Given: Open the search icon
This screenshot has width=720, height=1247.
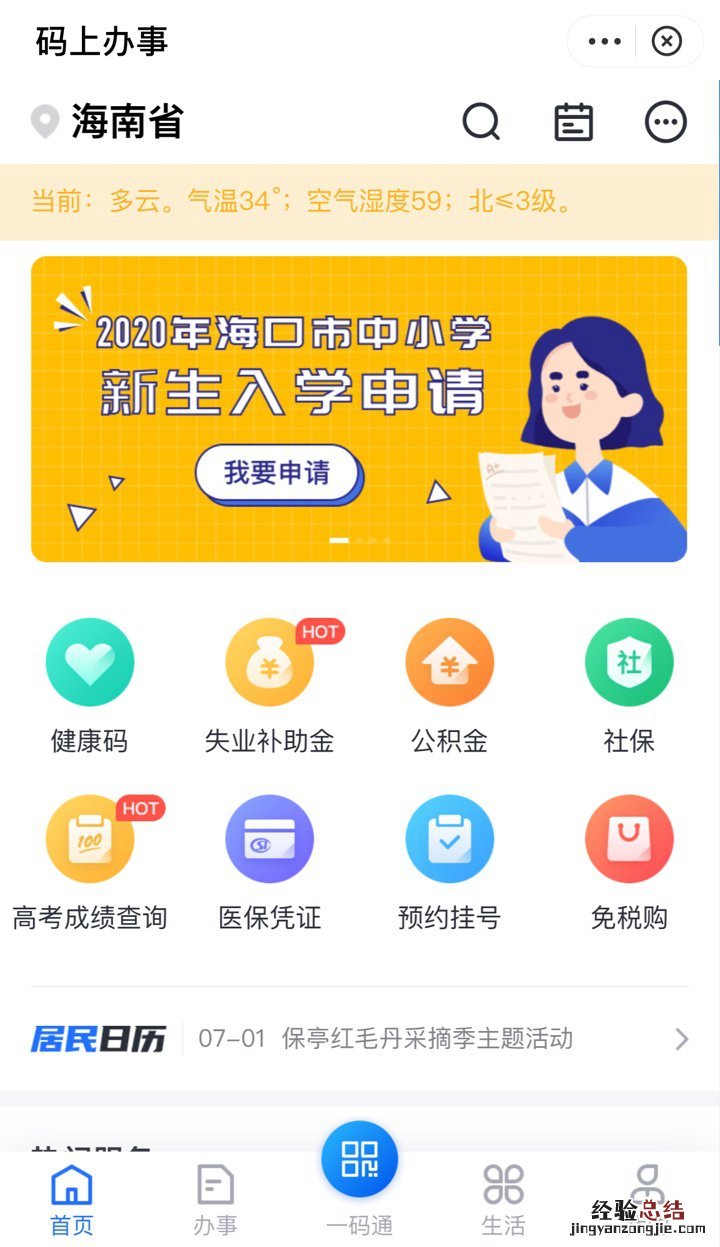Looking at the screenshot, I should pyautogui.click(x=481, y=122).
